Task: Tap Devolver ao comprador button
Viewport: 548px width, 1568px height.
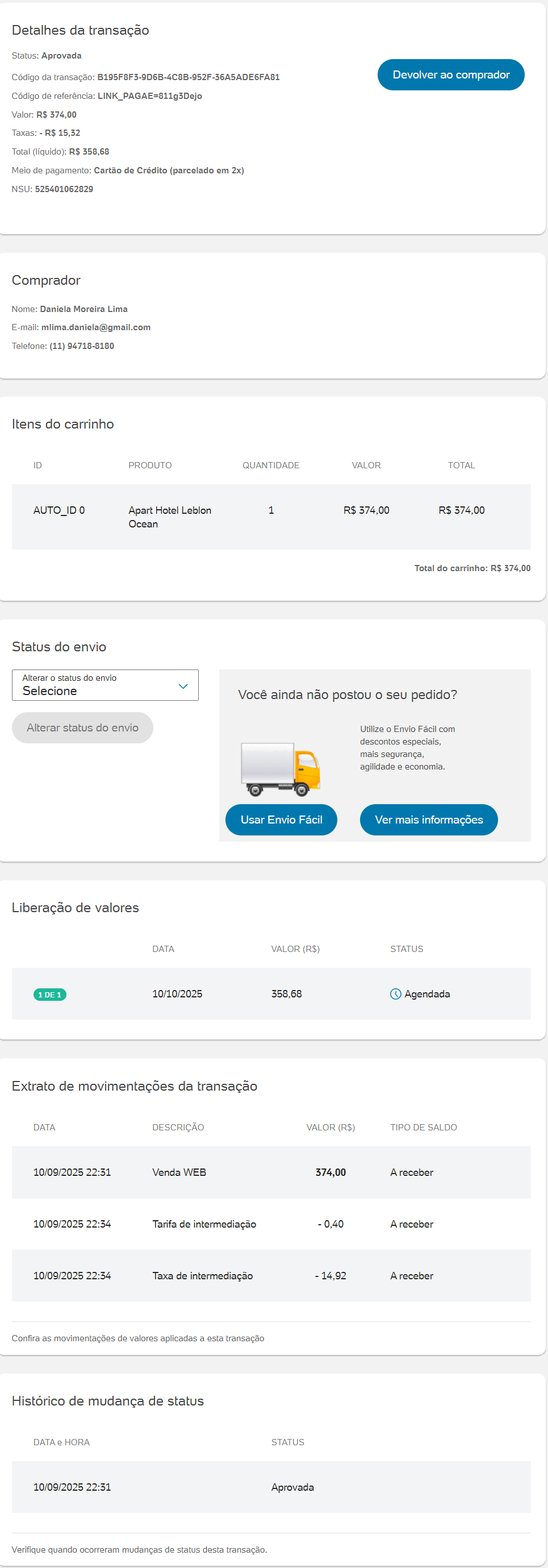Action: click(x=451, y=75)
